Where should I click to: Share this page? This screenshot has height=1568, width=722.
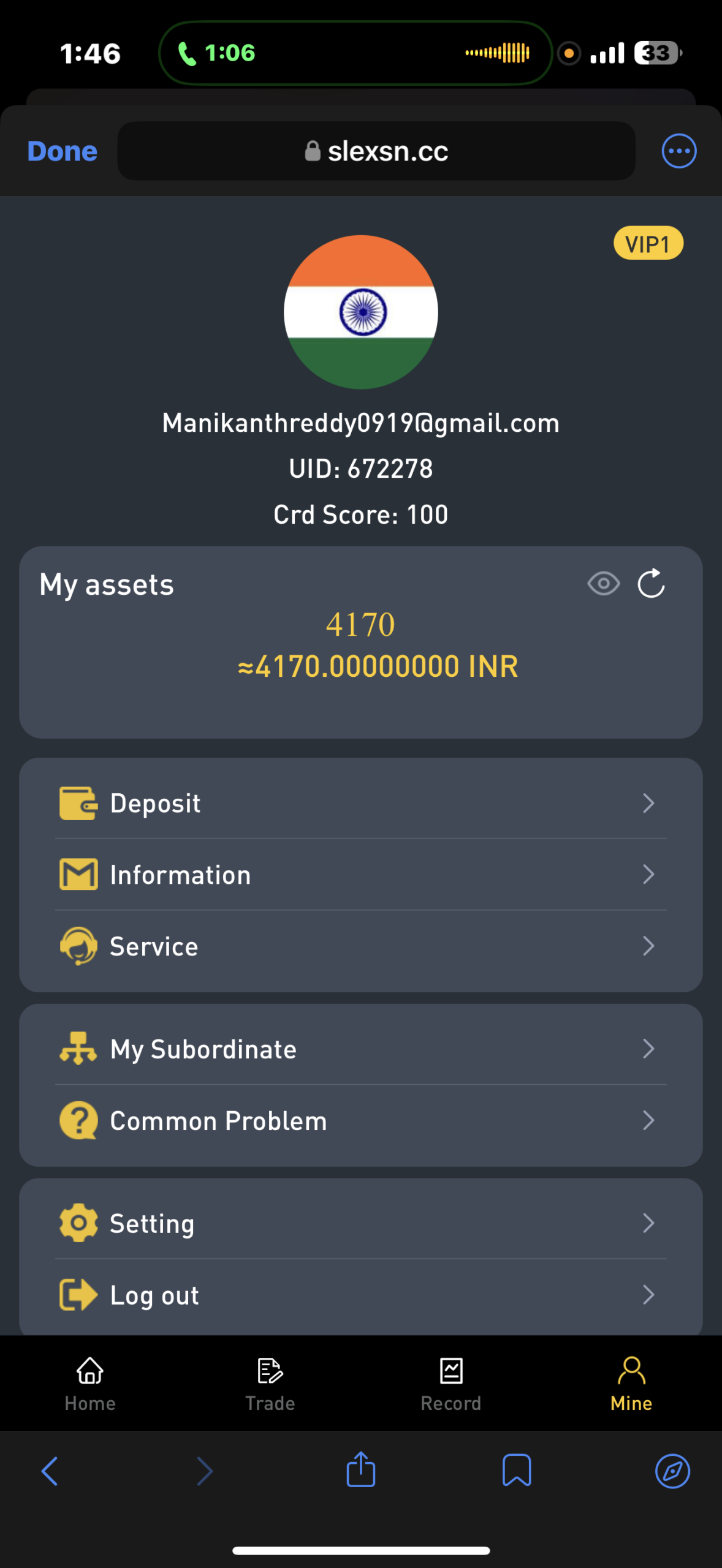(x=361, y=1470)
